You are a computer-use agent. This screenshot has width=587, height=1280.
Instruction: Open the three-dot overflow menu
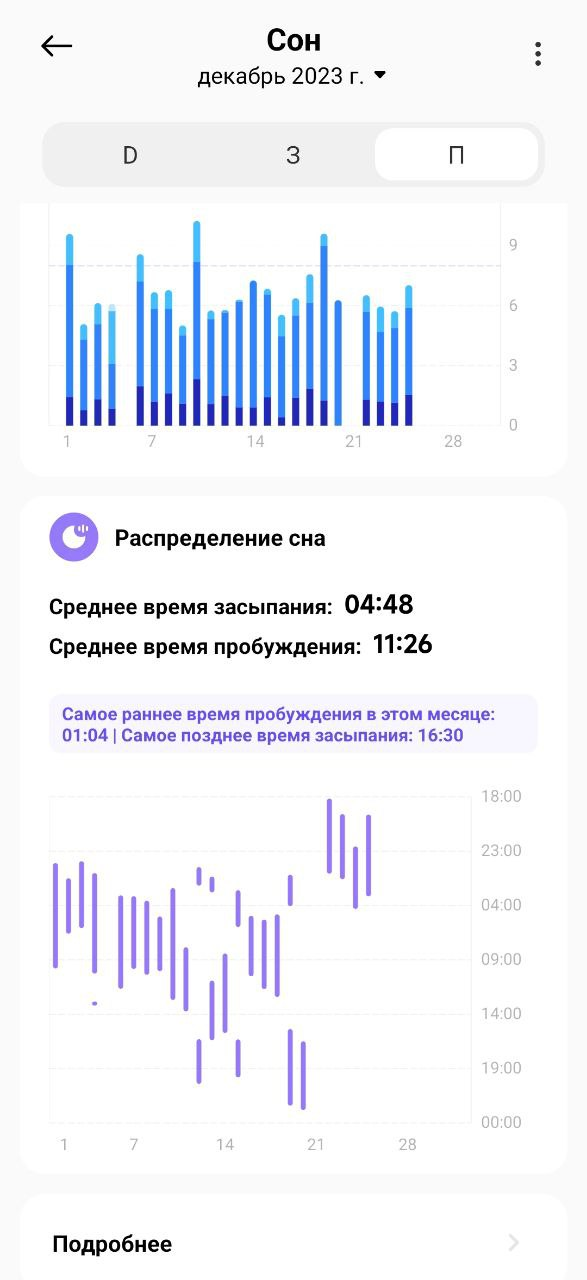[x=538, y=54]
